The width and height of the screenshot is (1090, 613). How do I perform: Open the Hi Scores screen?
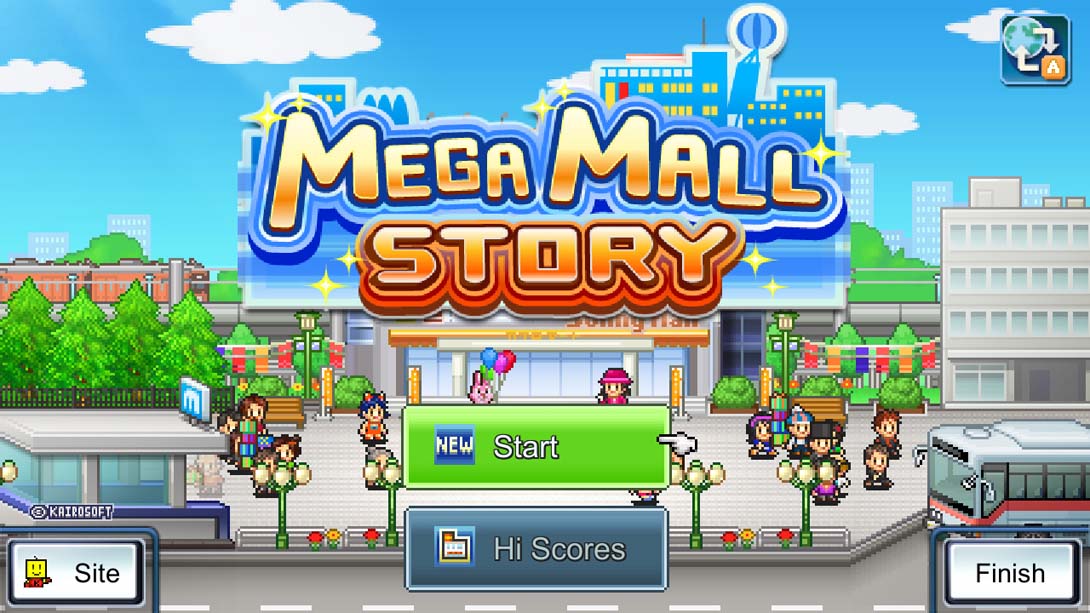pyautogui.click(x=535, y=548)
